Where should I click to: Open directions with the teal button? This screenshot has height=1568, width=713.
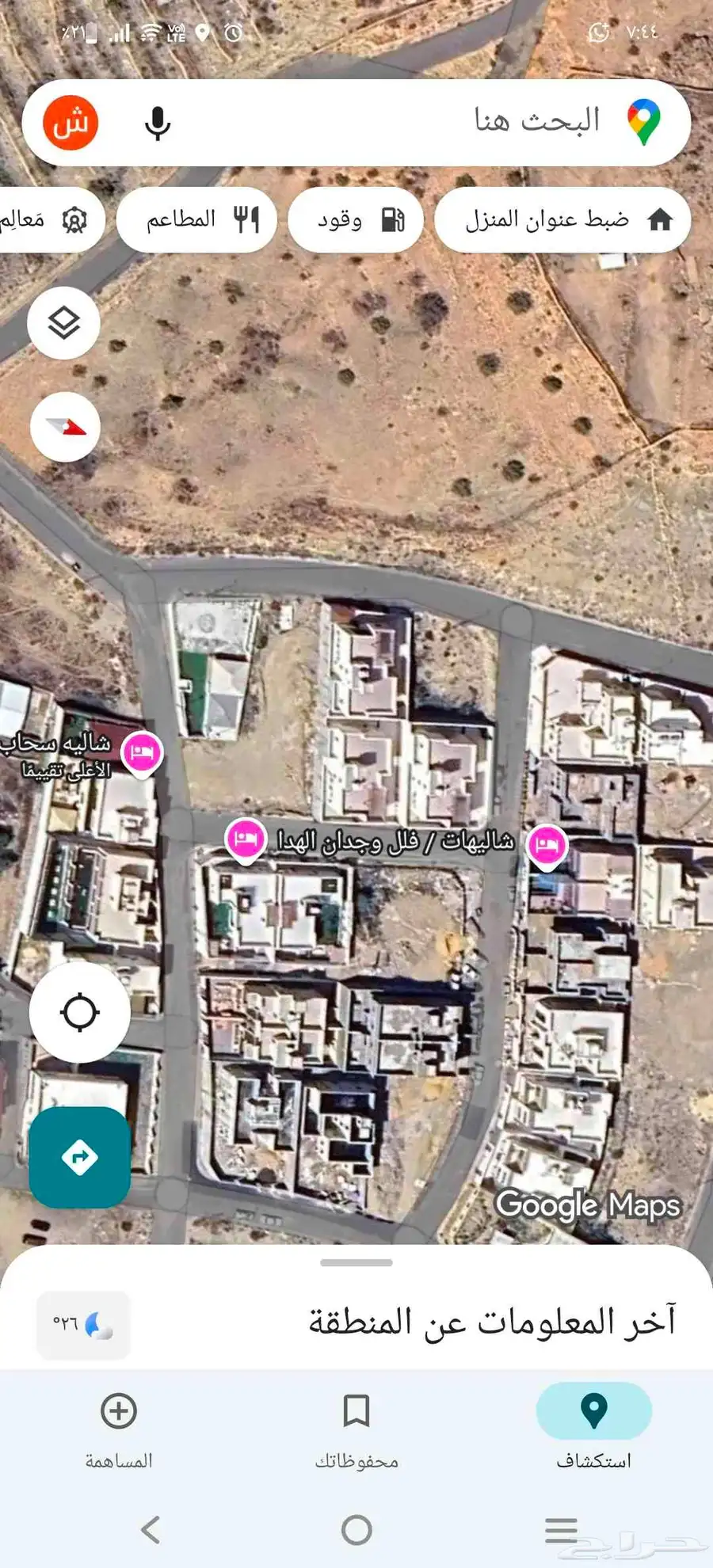[79, 1157]
